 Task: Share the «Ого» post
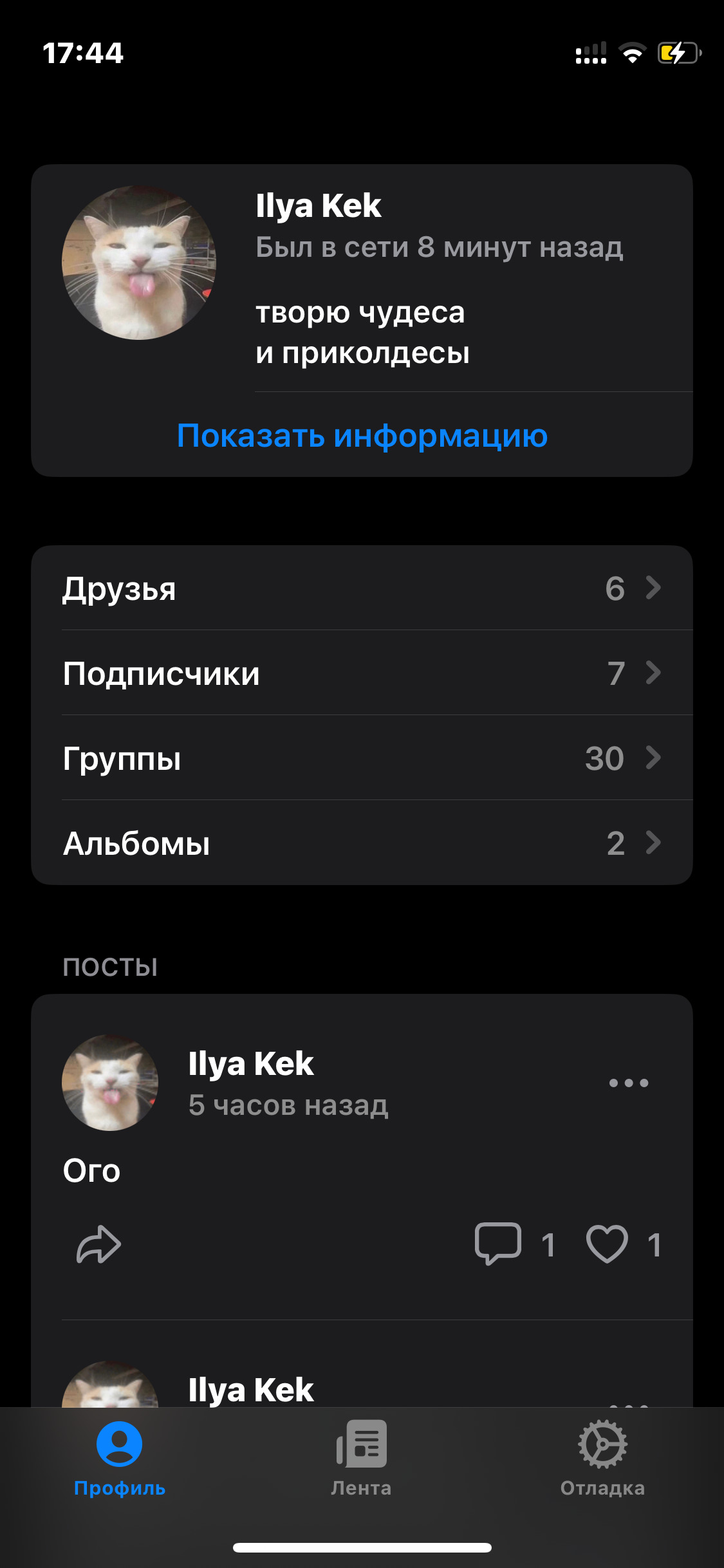99,1244
